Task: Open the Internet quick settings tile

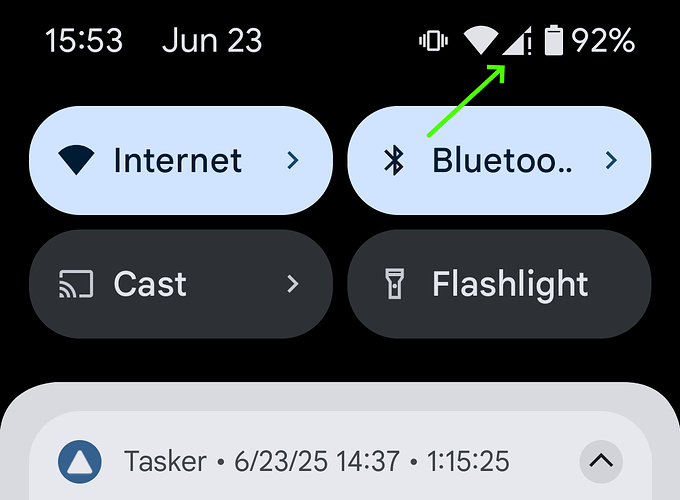Action: coord(180,160)
